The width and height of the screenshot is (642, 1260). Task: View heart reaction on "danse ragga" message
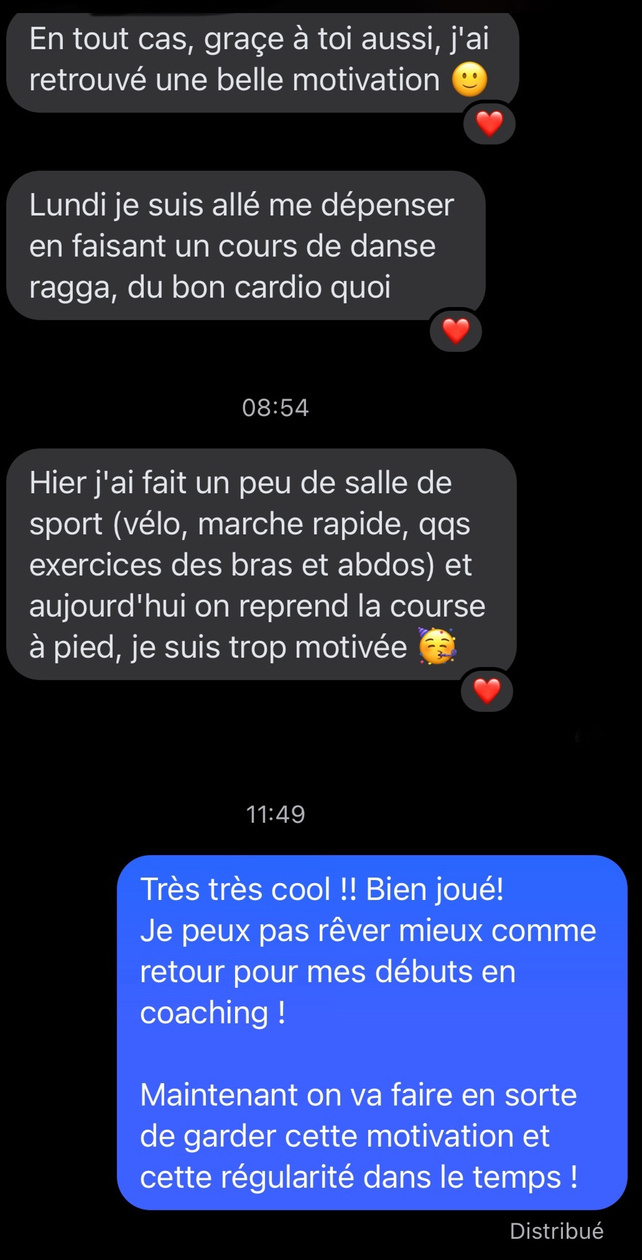[x=456, y=331]
